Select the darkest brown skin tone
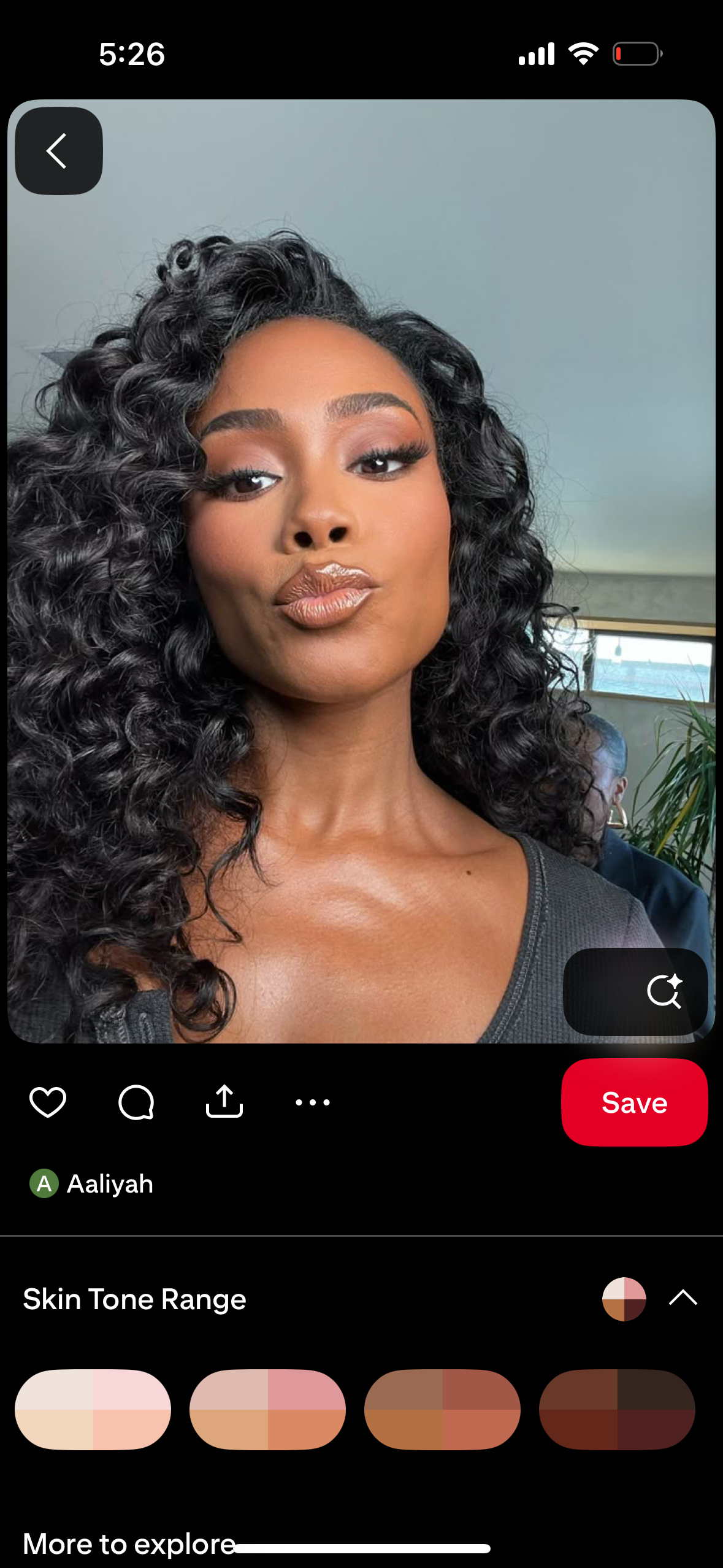 click(616, 1409)
